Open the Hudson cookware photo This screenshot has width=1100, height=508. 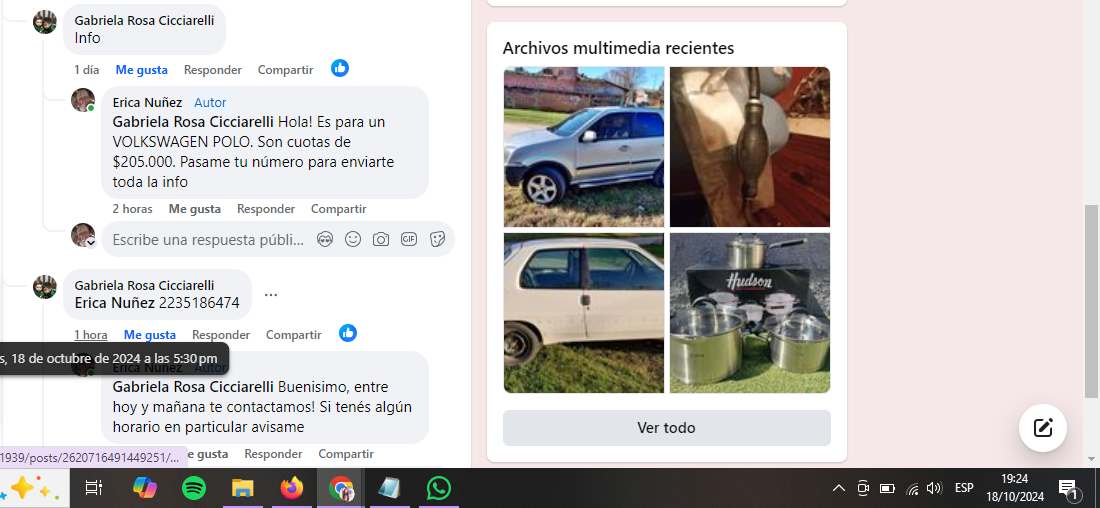(750, 313)
